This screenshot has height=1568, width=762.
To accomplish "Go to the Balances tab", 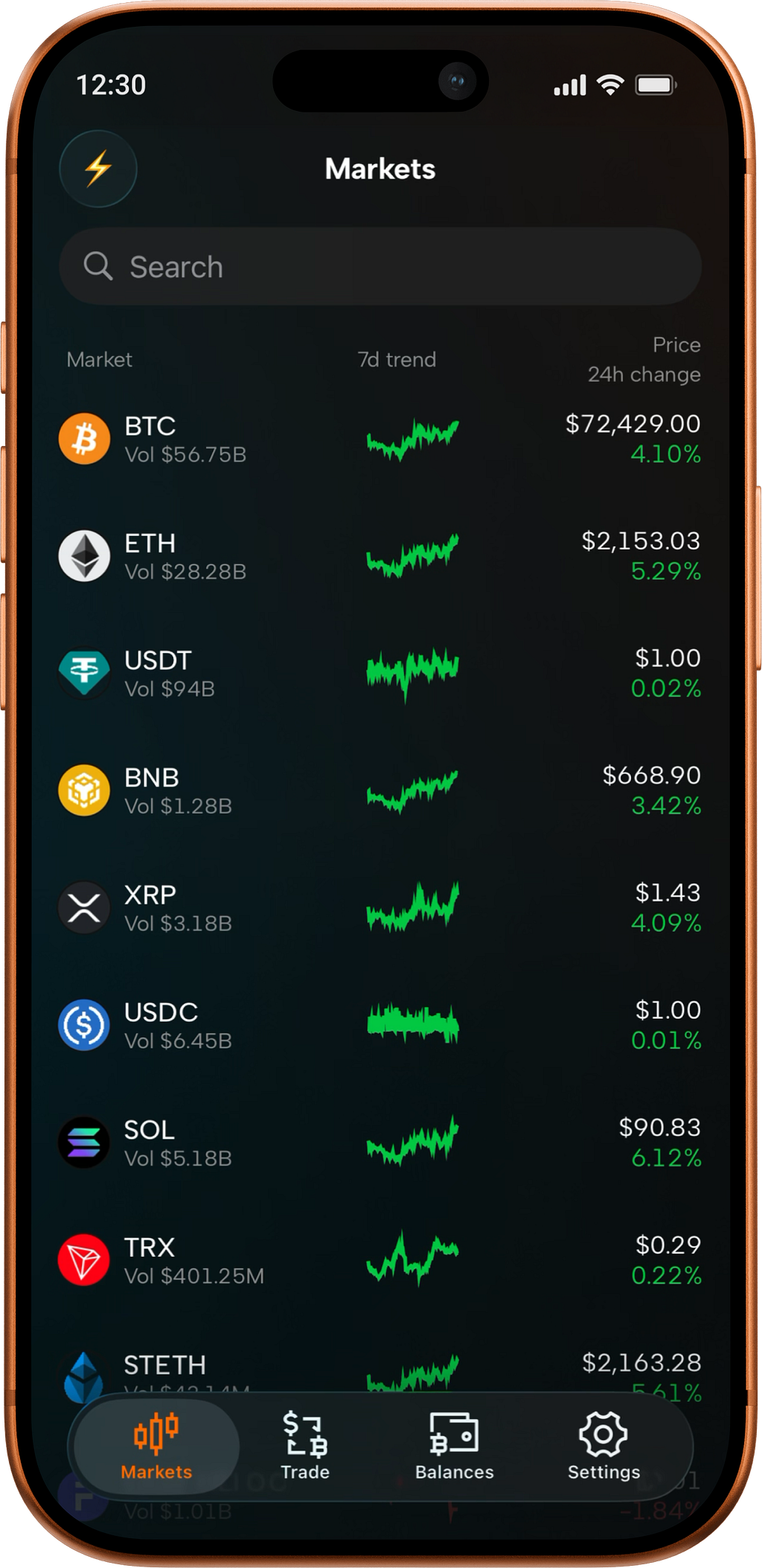I will coord(454,1446).
